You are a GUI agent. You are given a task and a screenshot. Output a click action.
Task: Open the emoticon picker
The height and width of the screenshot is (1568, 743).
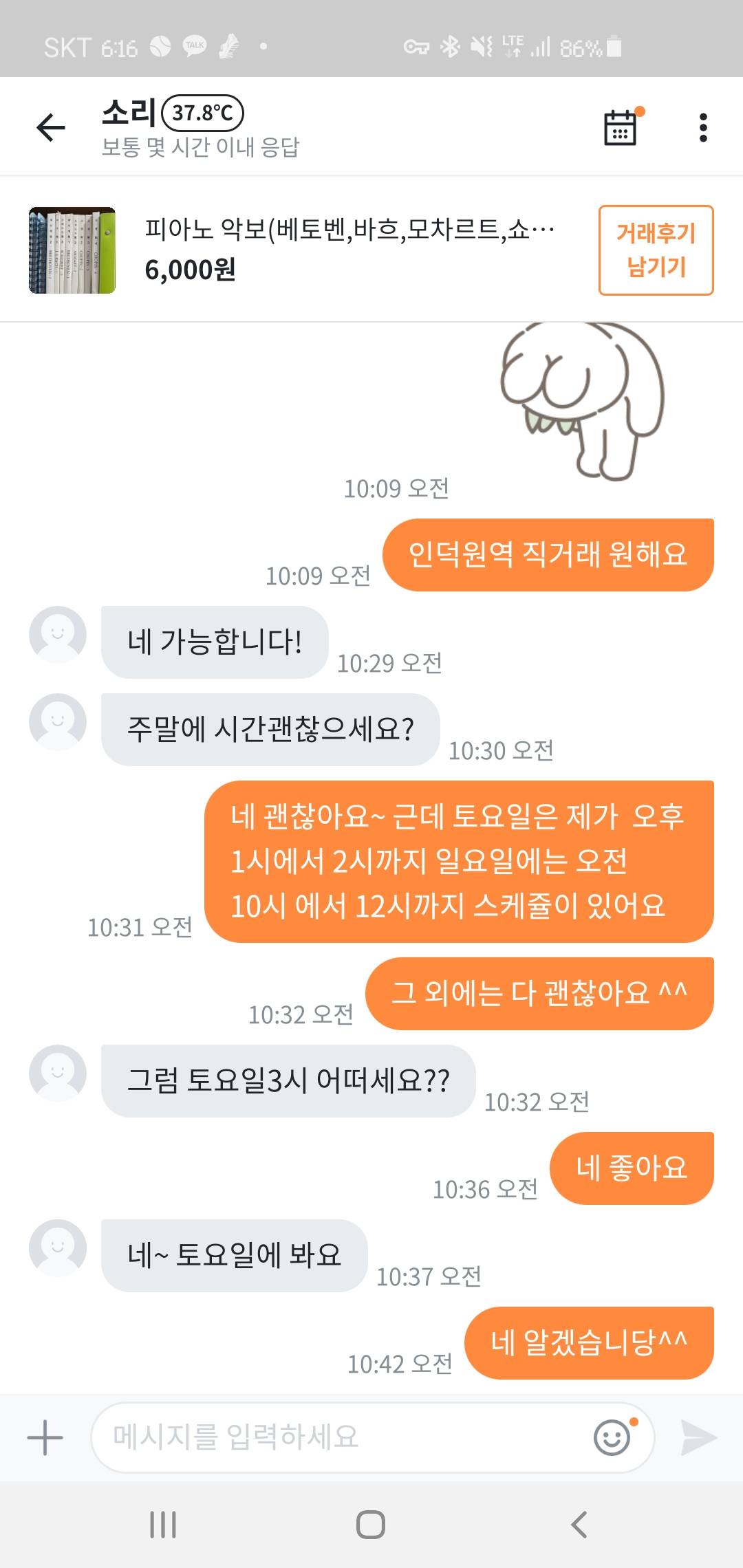click(x=612, y=1437)
